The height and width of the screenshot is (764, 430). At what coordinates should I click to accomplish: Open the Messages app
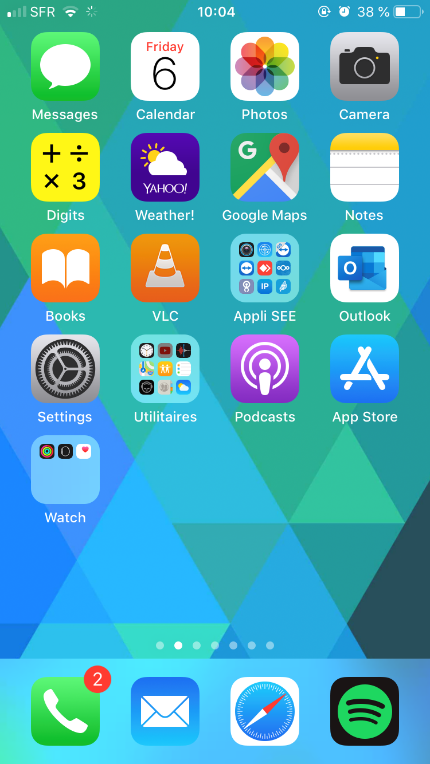pos(65,66)
